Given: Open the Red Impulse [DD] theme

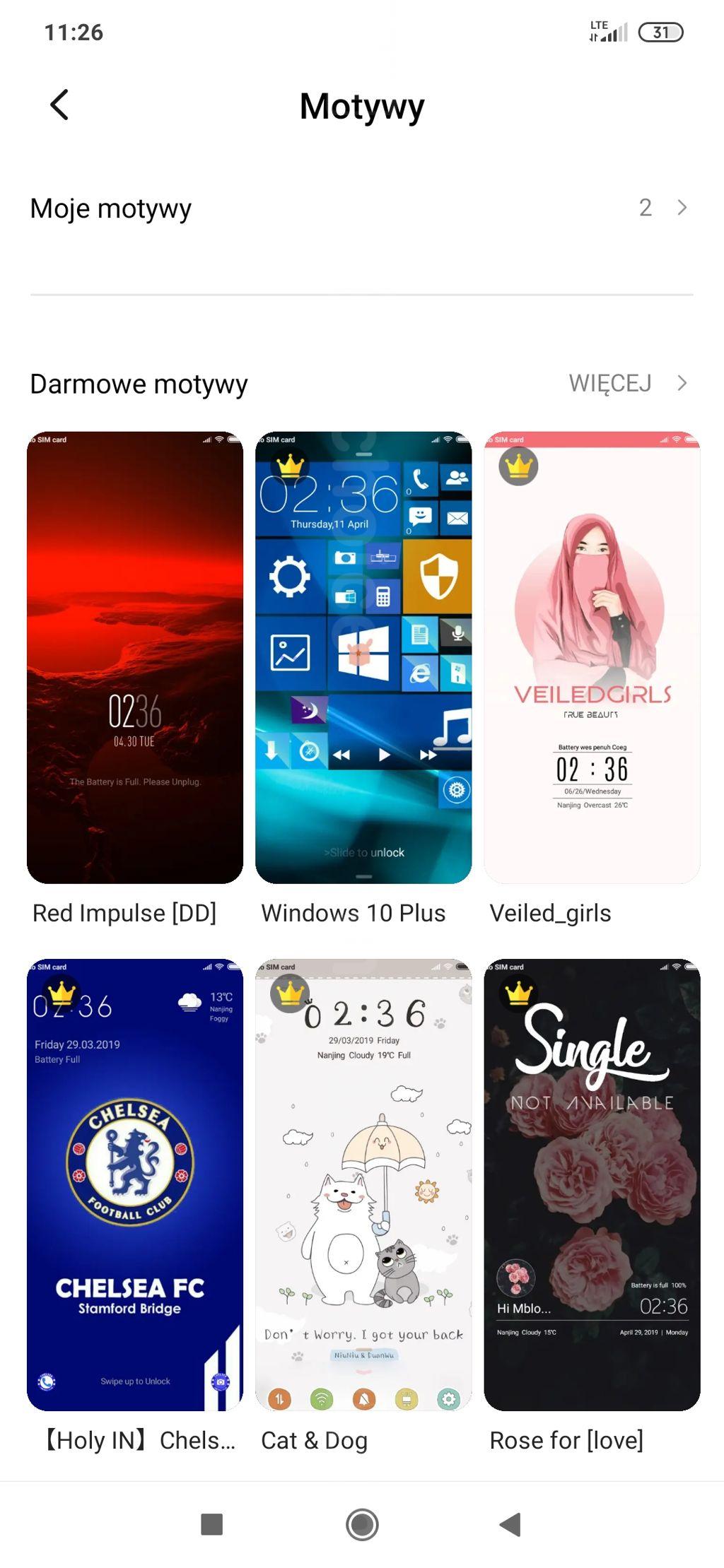Looking at the screenshot, I should coord(134,657).
